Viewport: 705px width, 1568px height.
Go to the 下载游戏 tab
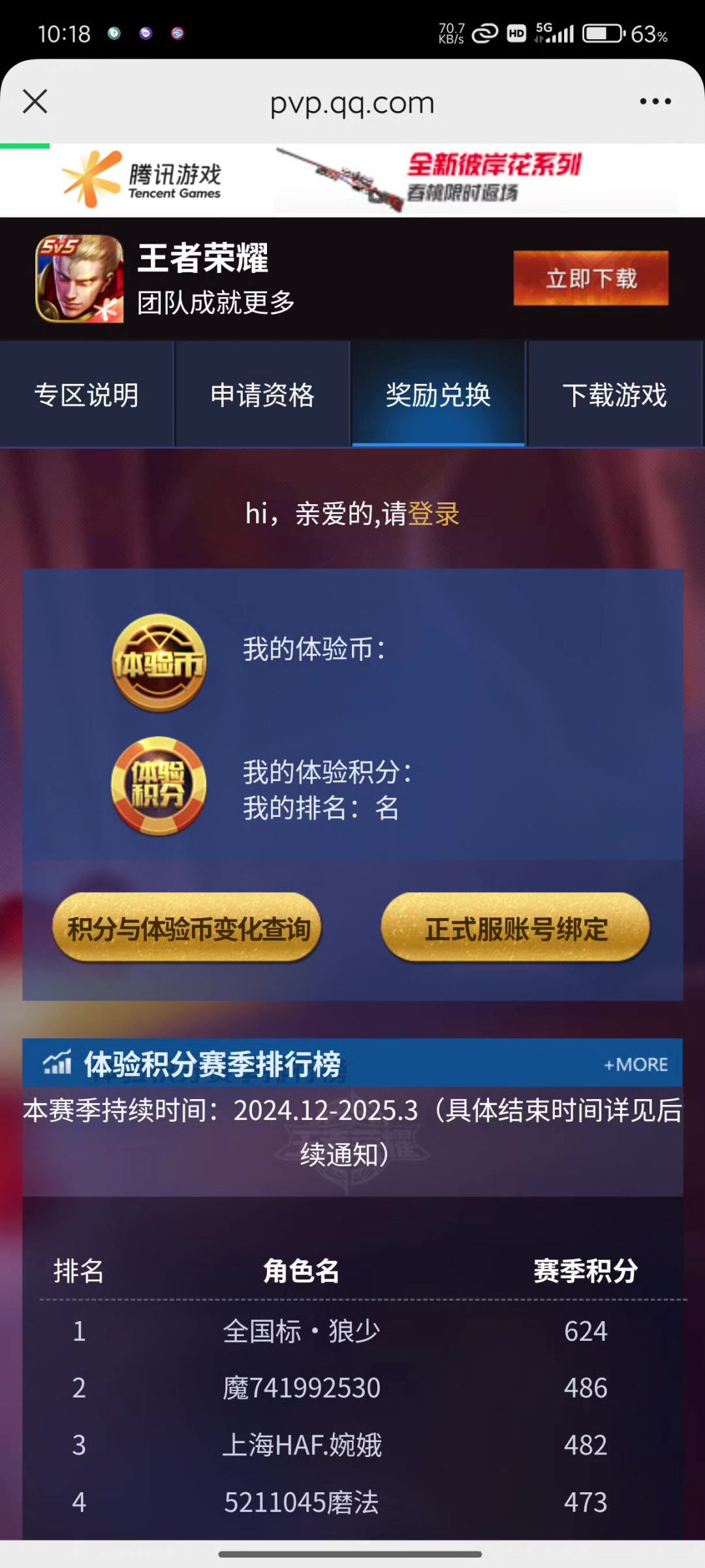(615, 395)
